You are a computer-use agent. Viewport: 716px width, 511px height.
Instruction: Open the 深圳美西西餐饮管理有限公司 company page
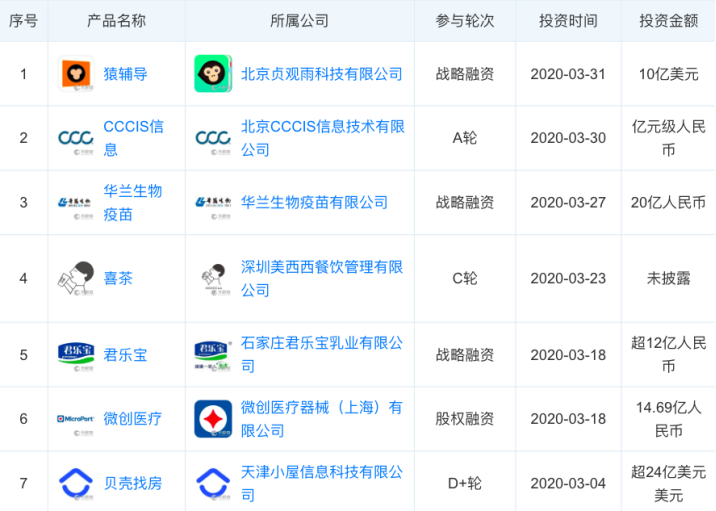click(x=322, y=278)
